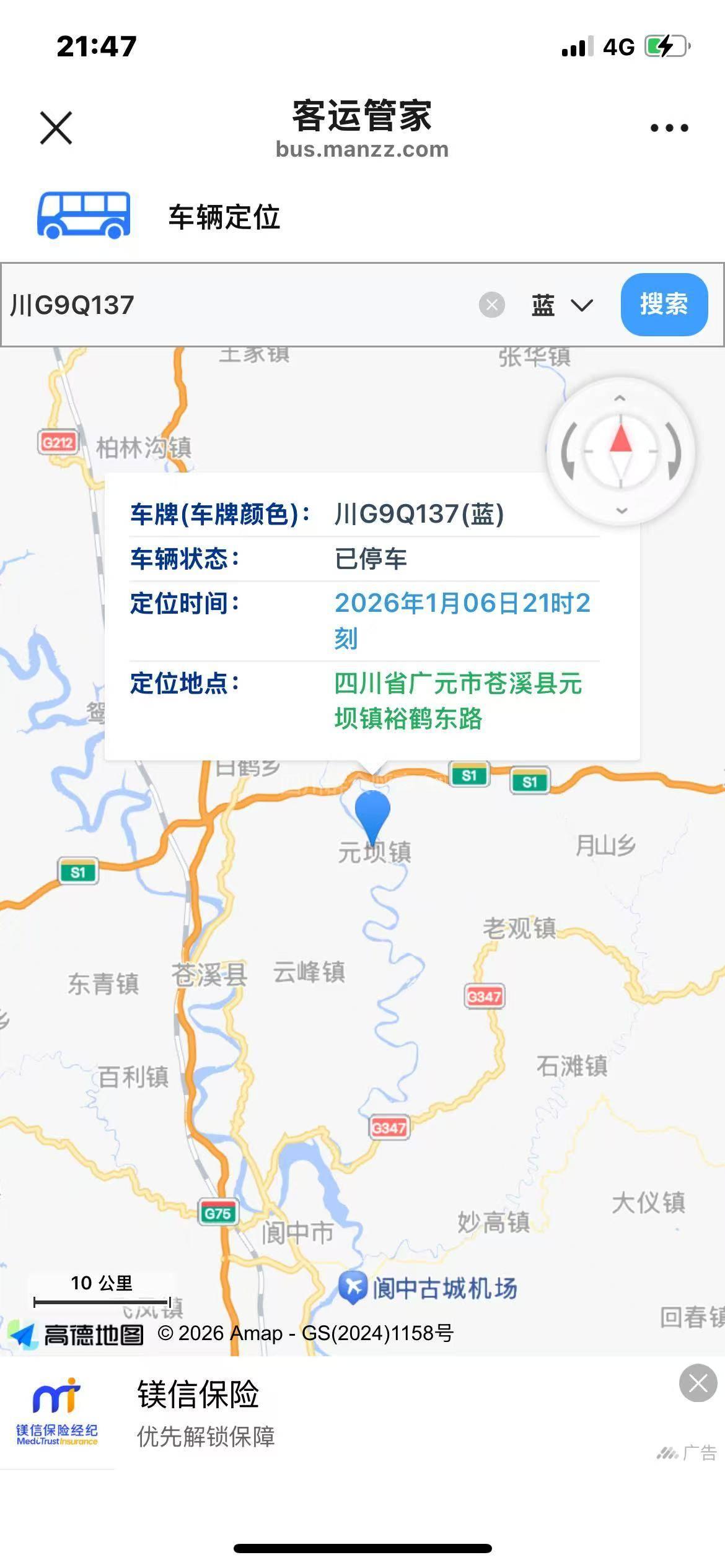Tap the license plate input field
The image size is (725, 1568).
pos(242,305)
